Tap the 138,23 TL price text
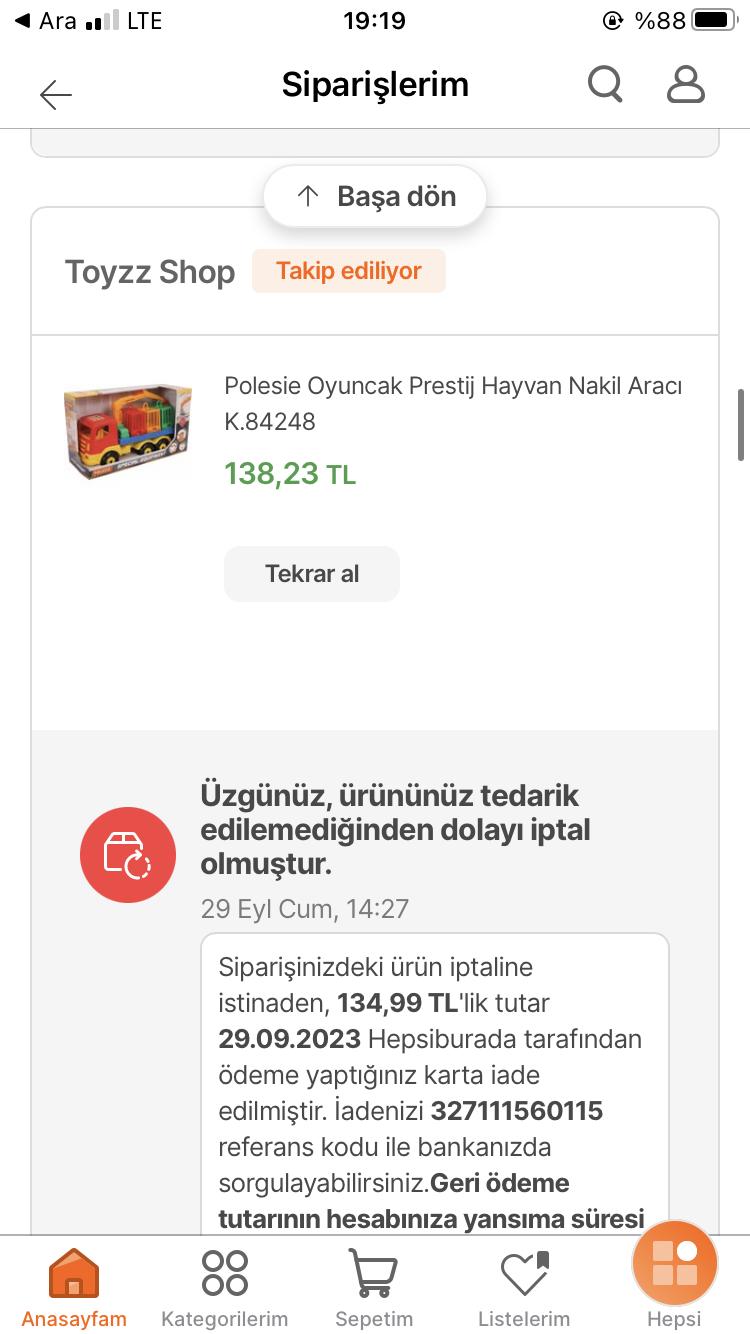 click(289, 473)
